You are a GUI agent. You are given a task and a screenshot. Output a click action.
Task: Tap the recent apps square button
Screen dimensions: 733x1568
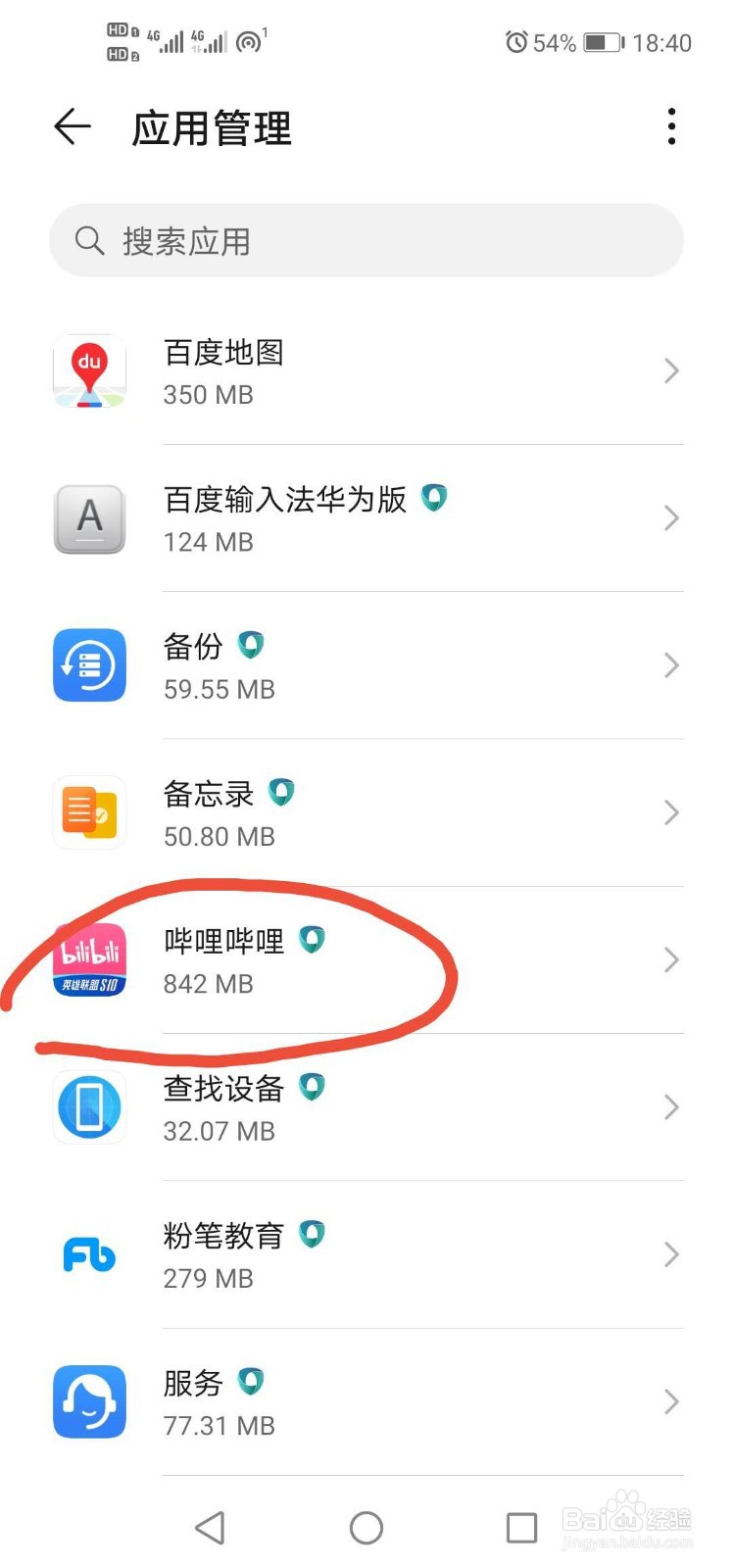point(522,1526)
